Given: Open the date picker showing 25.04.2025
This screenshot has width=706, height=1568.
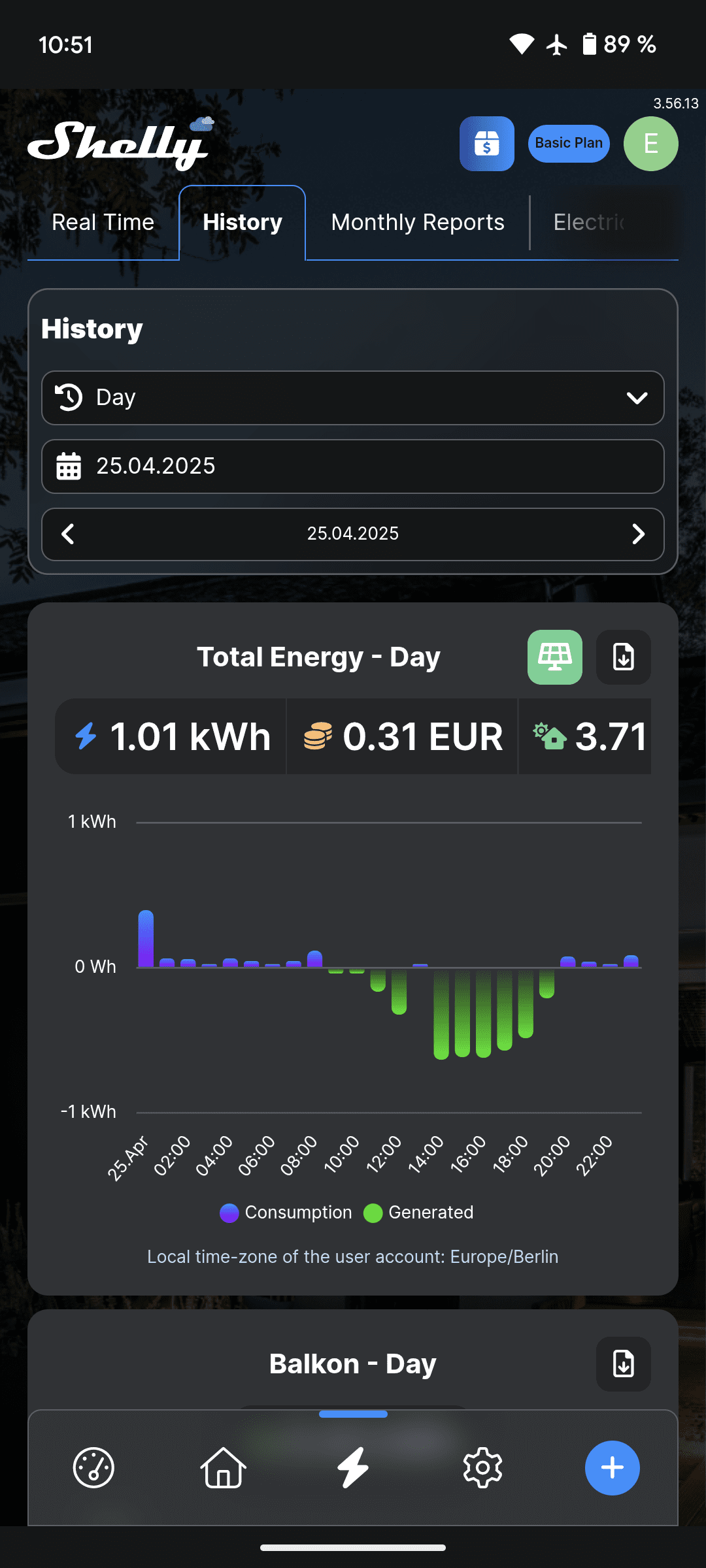Looking at the screenshot, I should pyautogui.click(x=353, y=466).
